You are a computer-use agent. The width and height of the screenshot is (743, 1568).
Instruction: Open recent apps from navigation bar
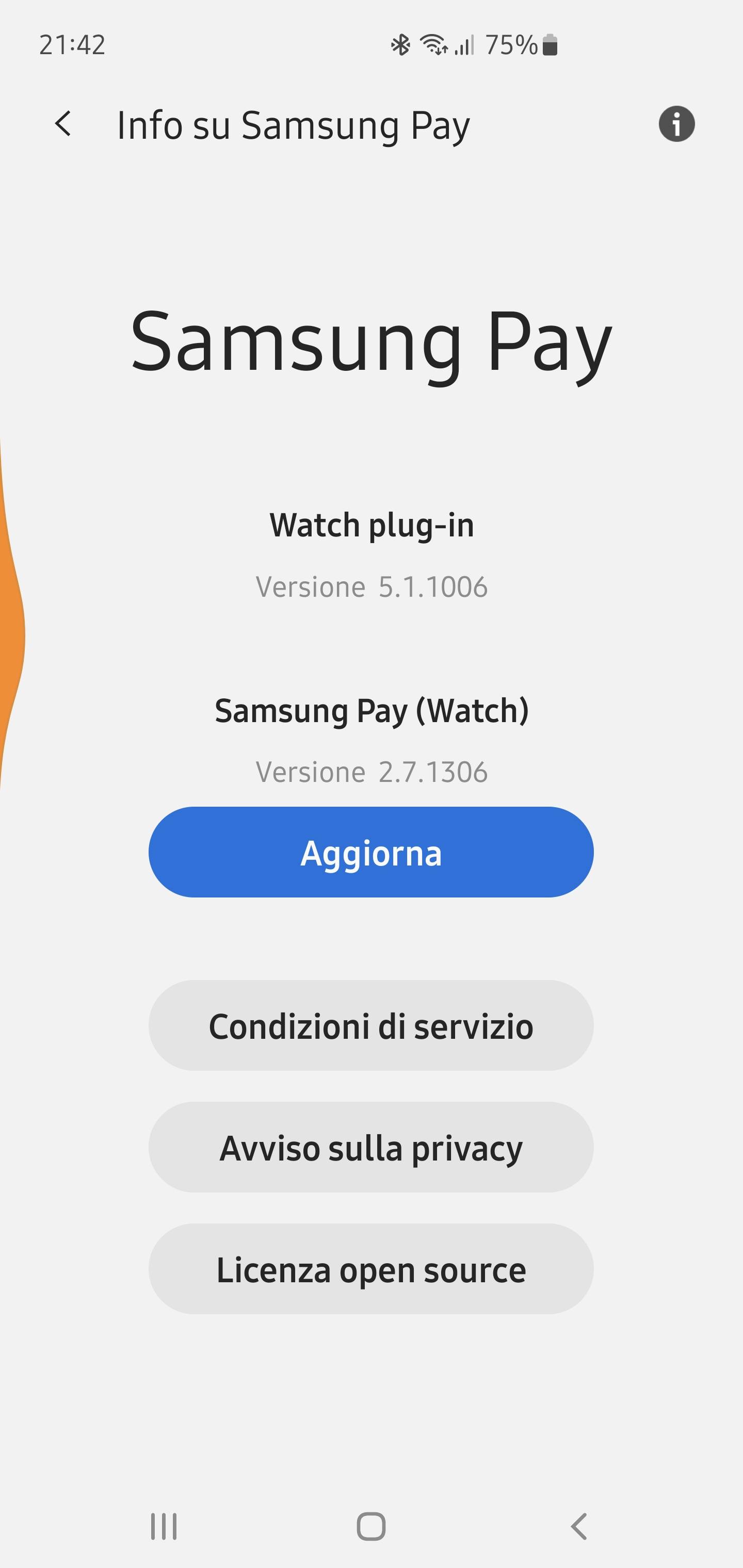[164, 1527]
